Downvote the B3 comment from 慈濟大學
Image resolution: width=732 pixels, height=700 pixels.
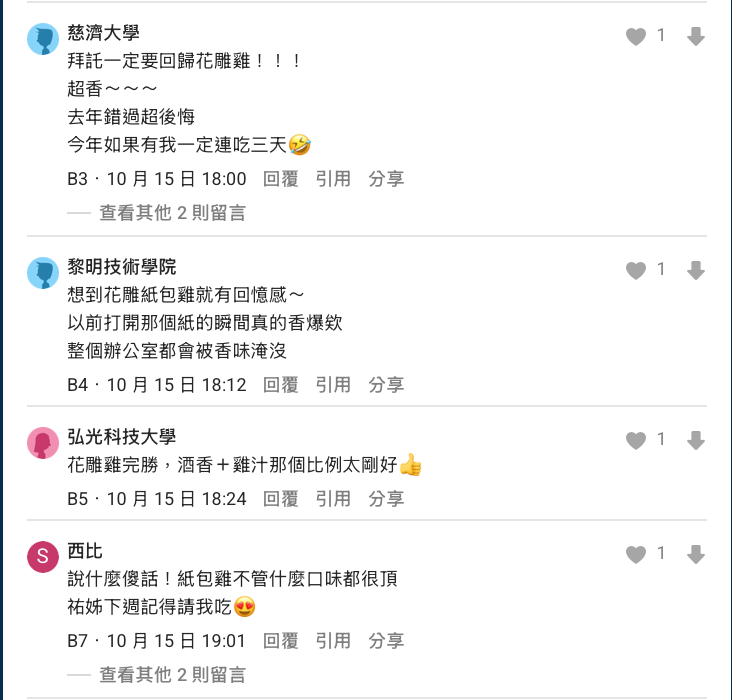point(696,37)
